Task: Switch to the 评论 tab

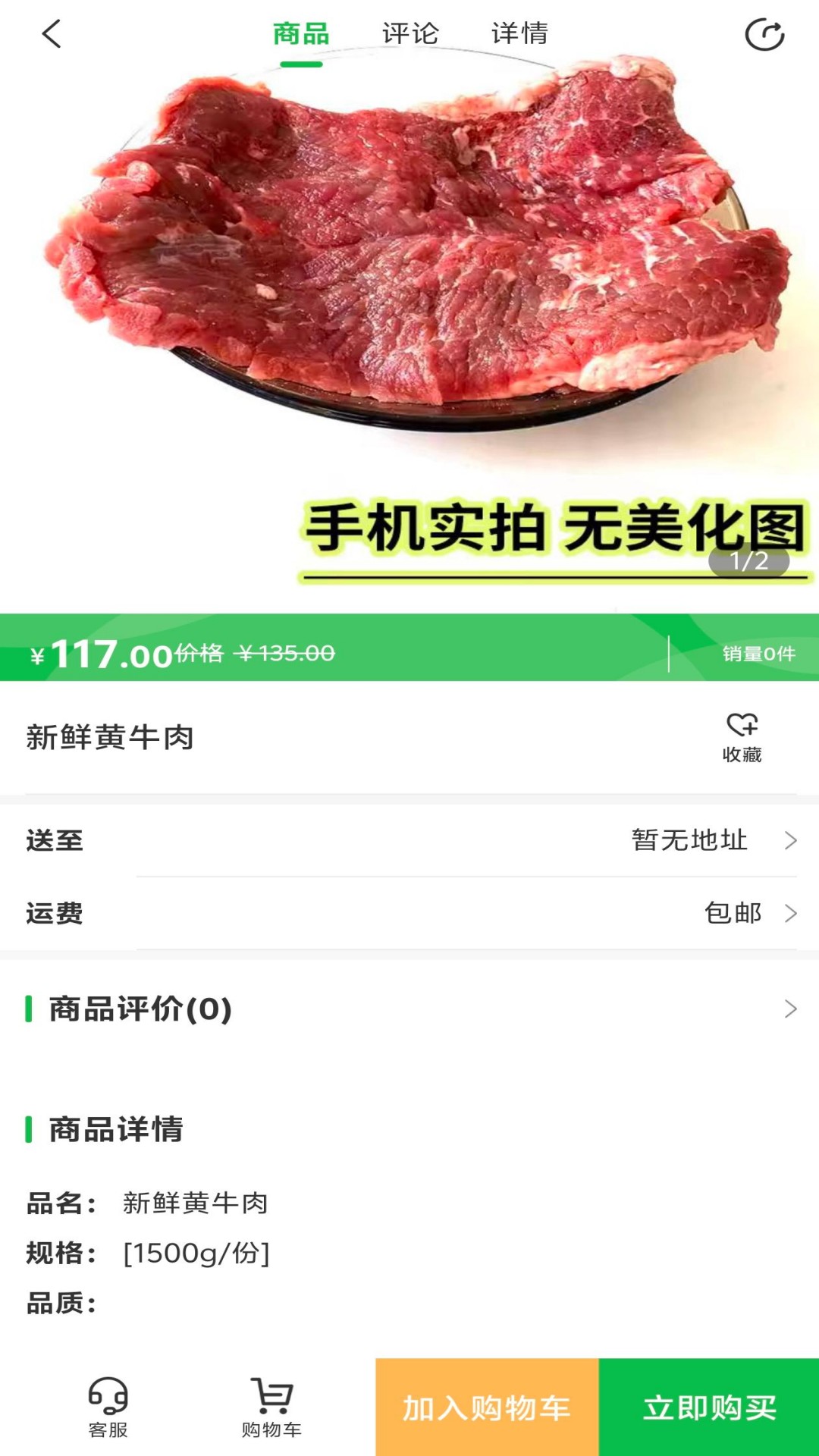Action: (x=408, y=33)
